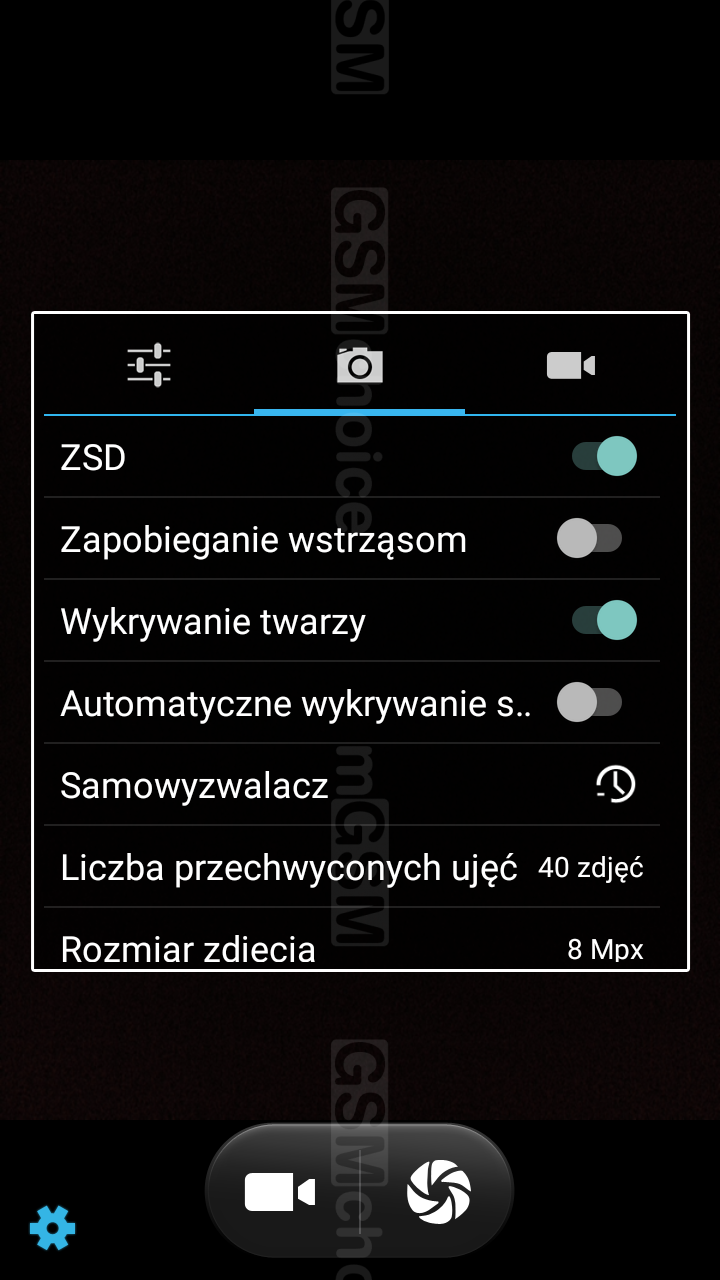Tap the blue settings gear icon
This screenshot has height=1280, width=720.
click(x=53, y=1227)
